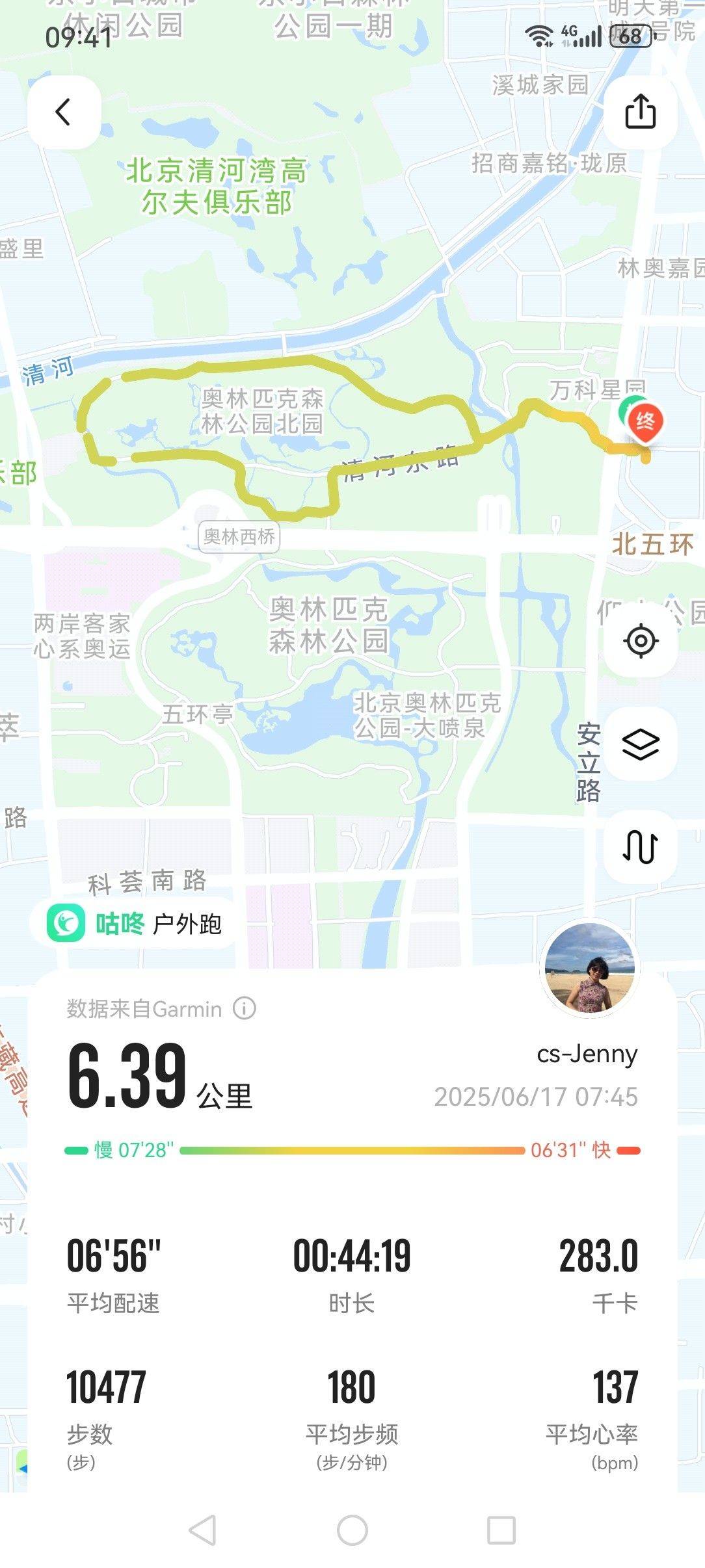Screen dimensions: 705x1568
Task: Open the info icon beside 数据来自Garmin
Action: tap(245, 1008)
